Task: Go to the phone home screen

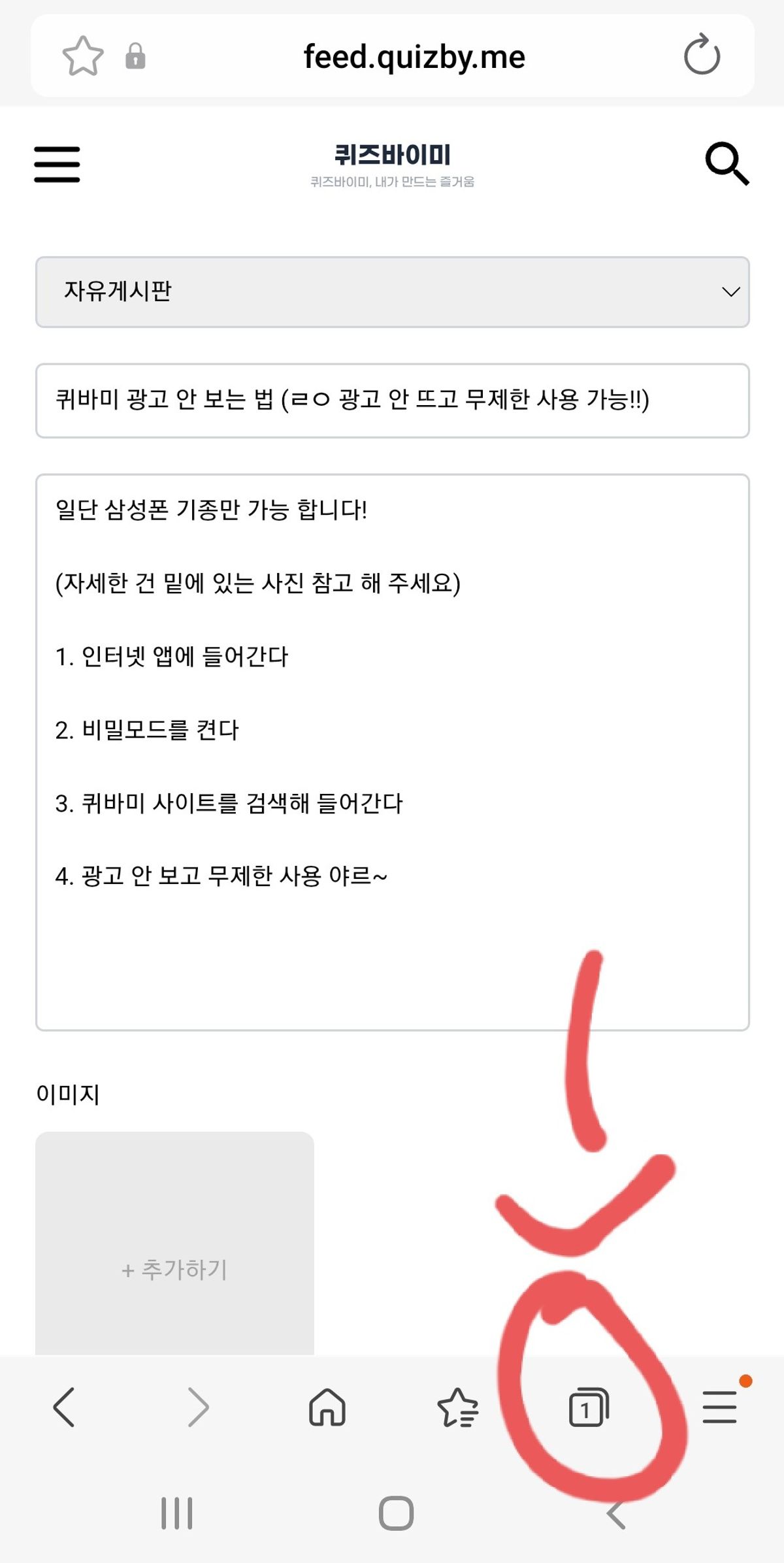Action: [x=396, y=1513]
